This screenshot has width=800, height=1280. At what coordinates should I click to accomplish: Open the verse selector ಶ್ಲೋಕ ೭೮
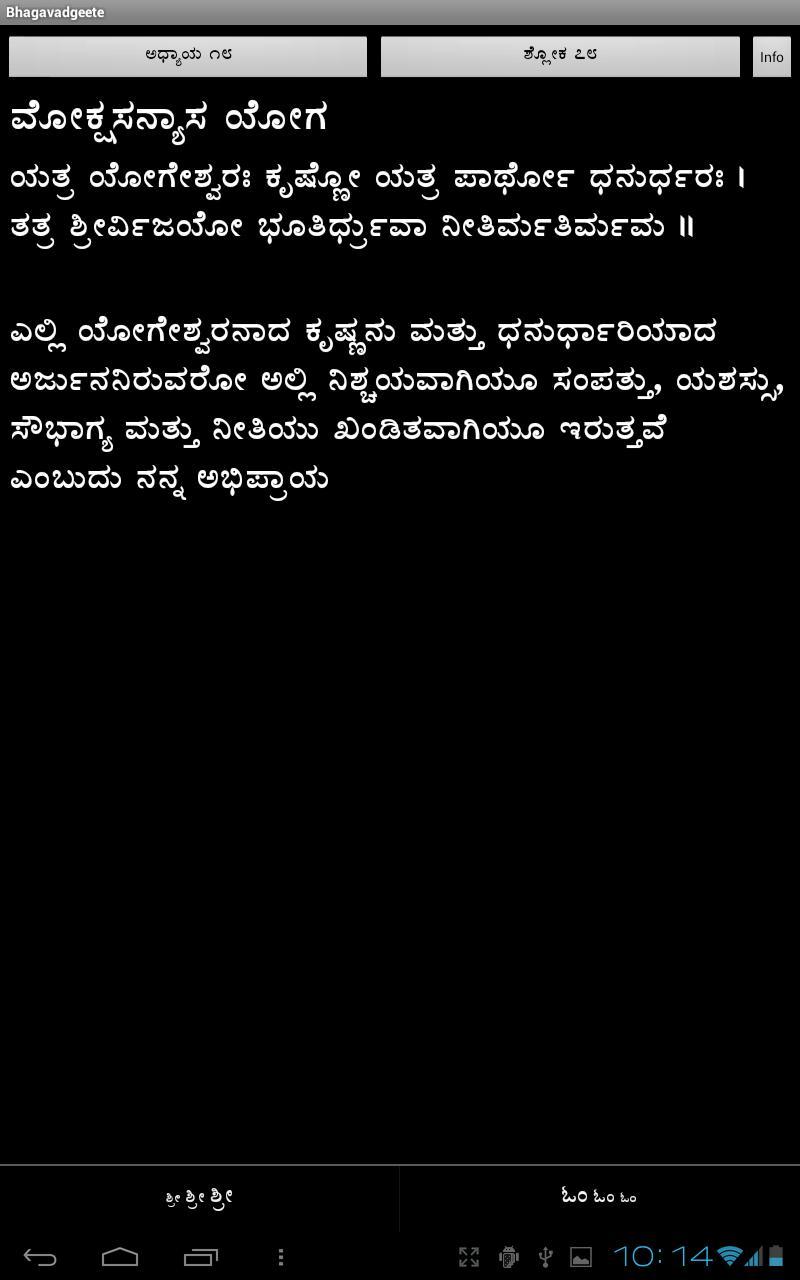(x=560, y=56)
